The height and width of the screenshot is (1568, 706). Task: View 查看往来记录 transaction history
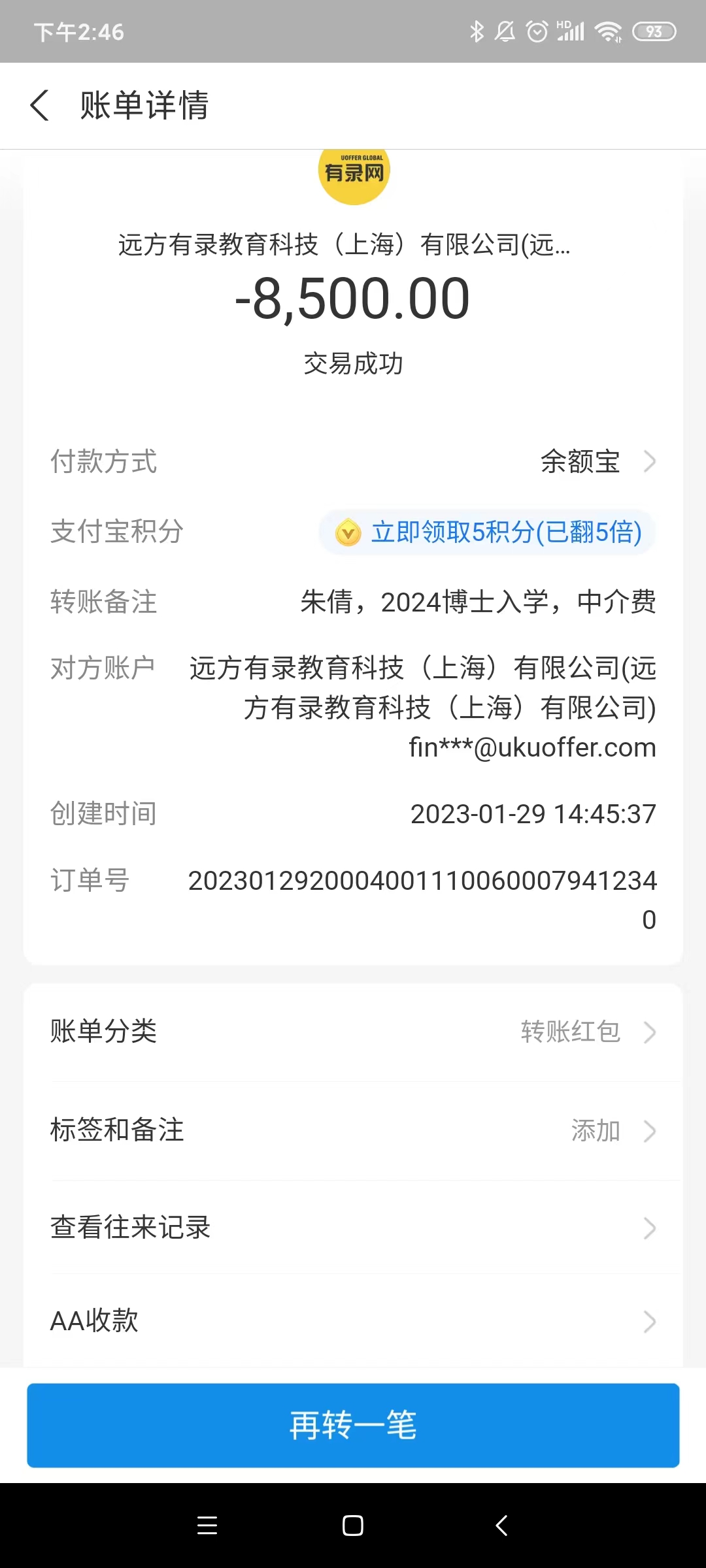point(353,1228)
